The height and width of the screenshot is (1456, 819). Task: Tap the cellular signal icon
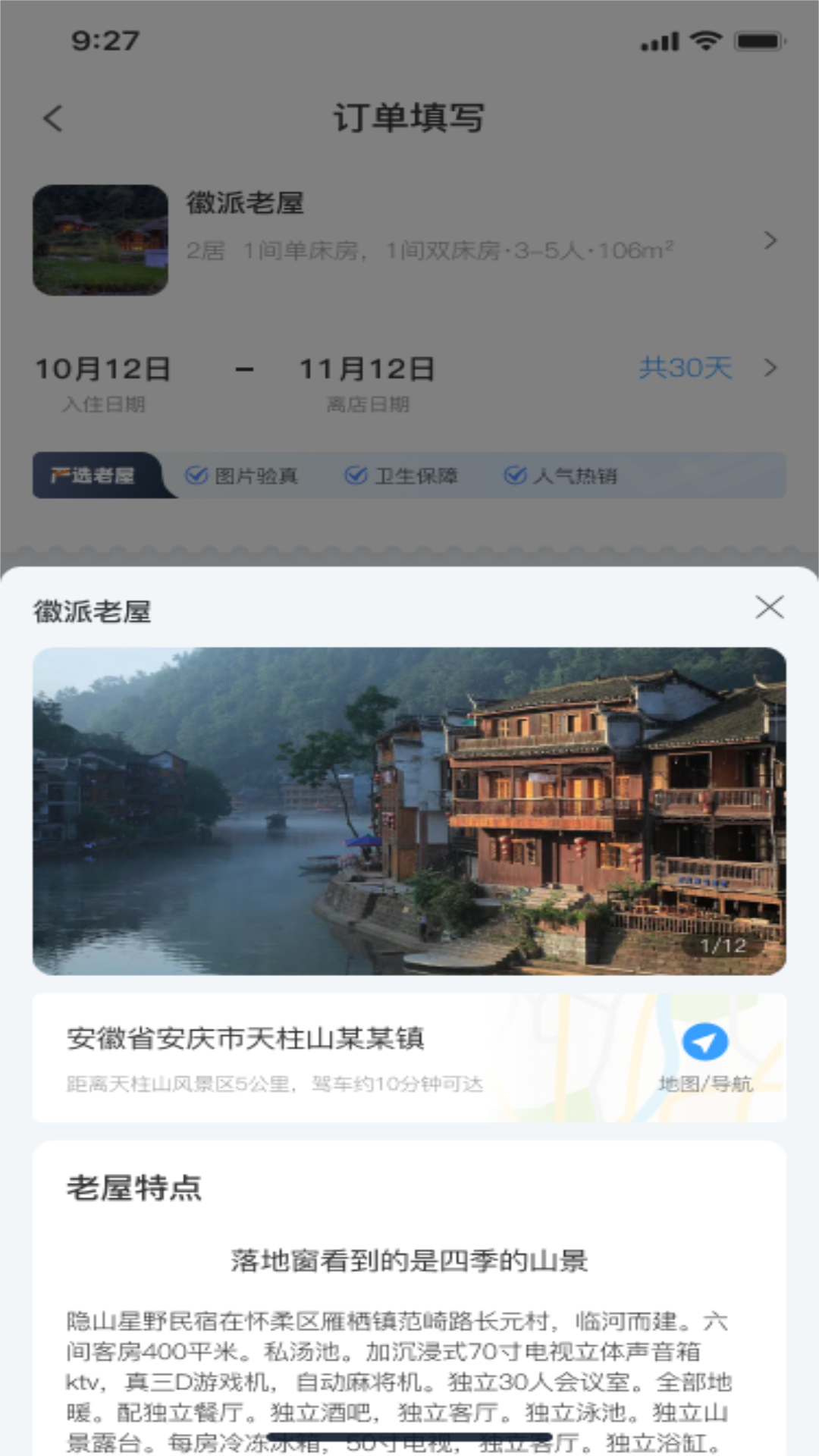click(659, 40)
